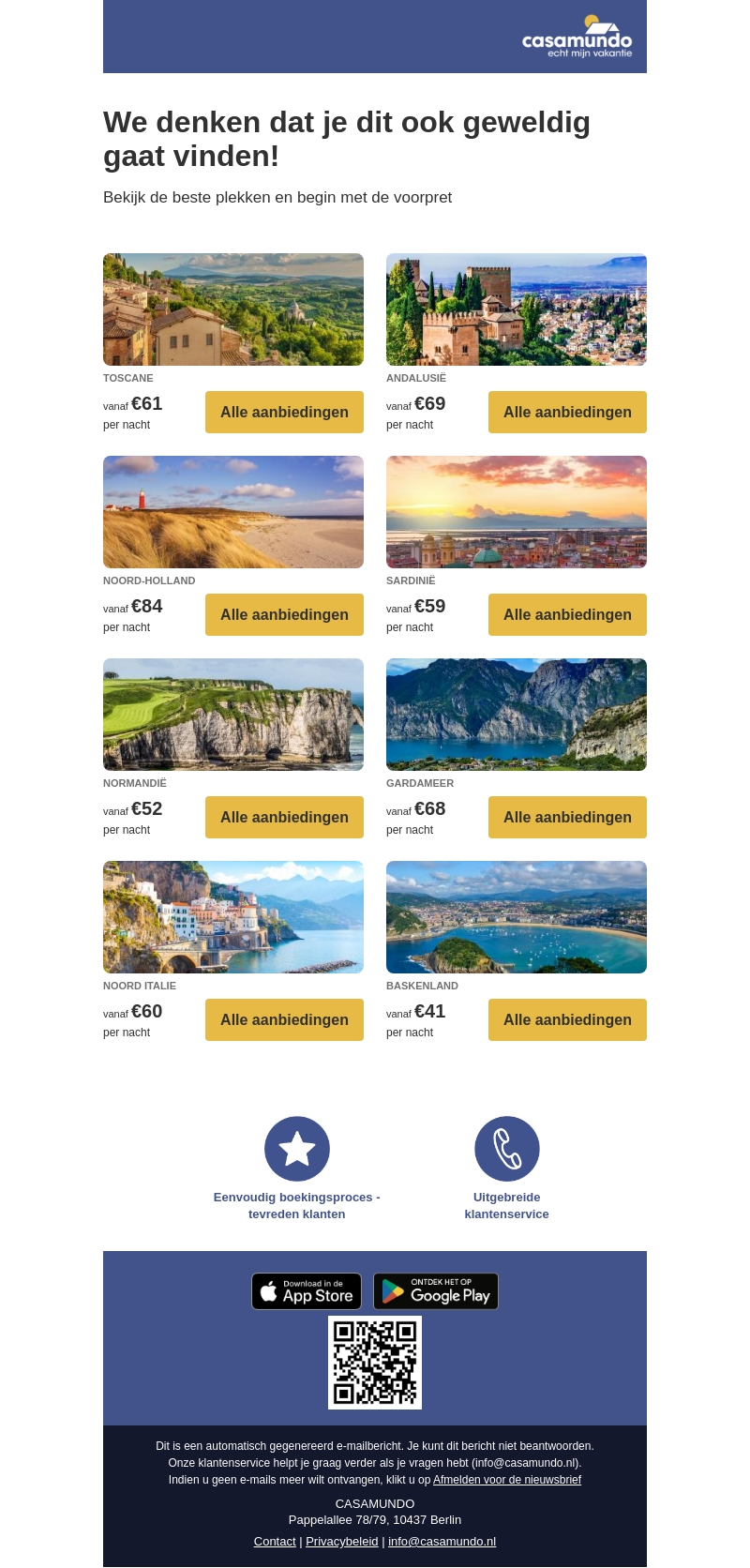Image resolution: width=750 pixels, height=1568 pixels.
Task: Open the Baskenland bay photo
Action: click(x=517, y=917)
